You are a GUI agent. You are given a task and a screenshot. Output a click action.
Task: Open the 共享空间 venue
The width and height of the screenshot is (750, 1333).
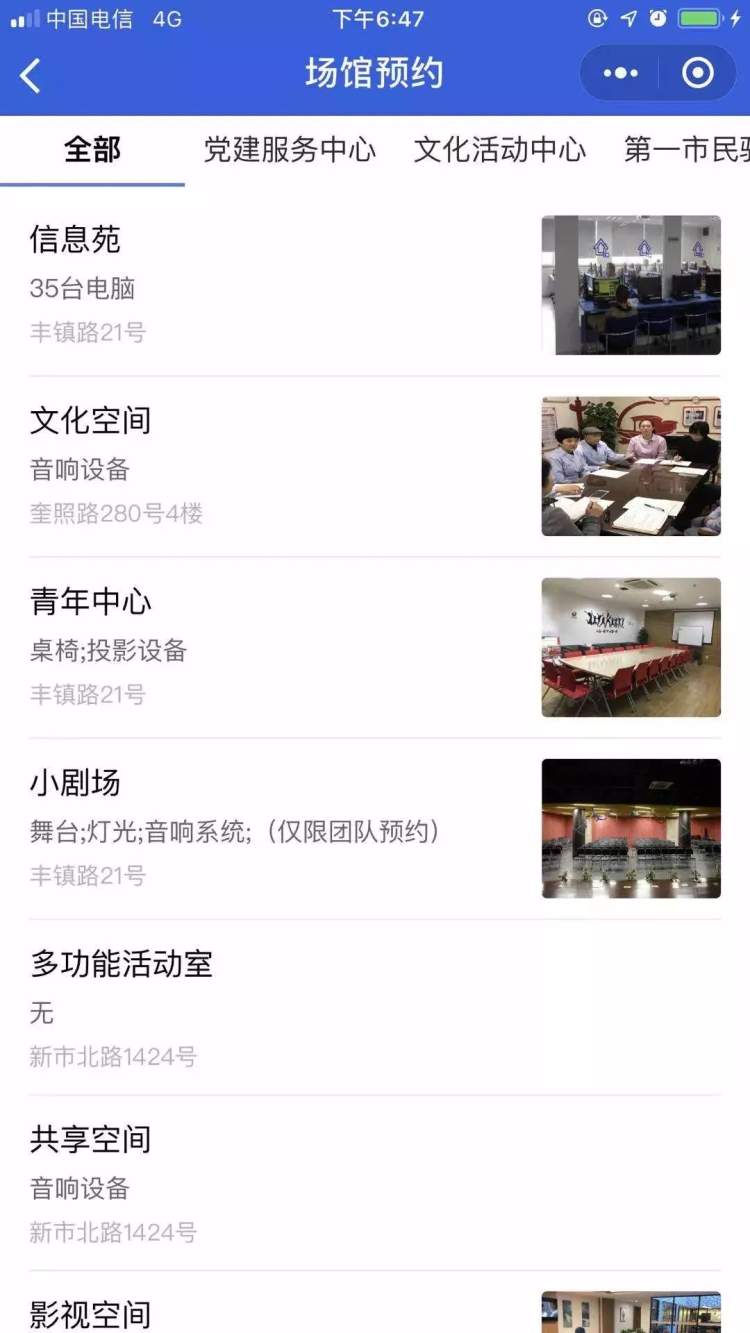coord(375,1184)
